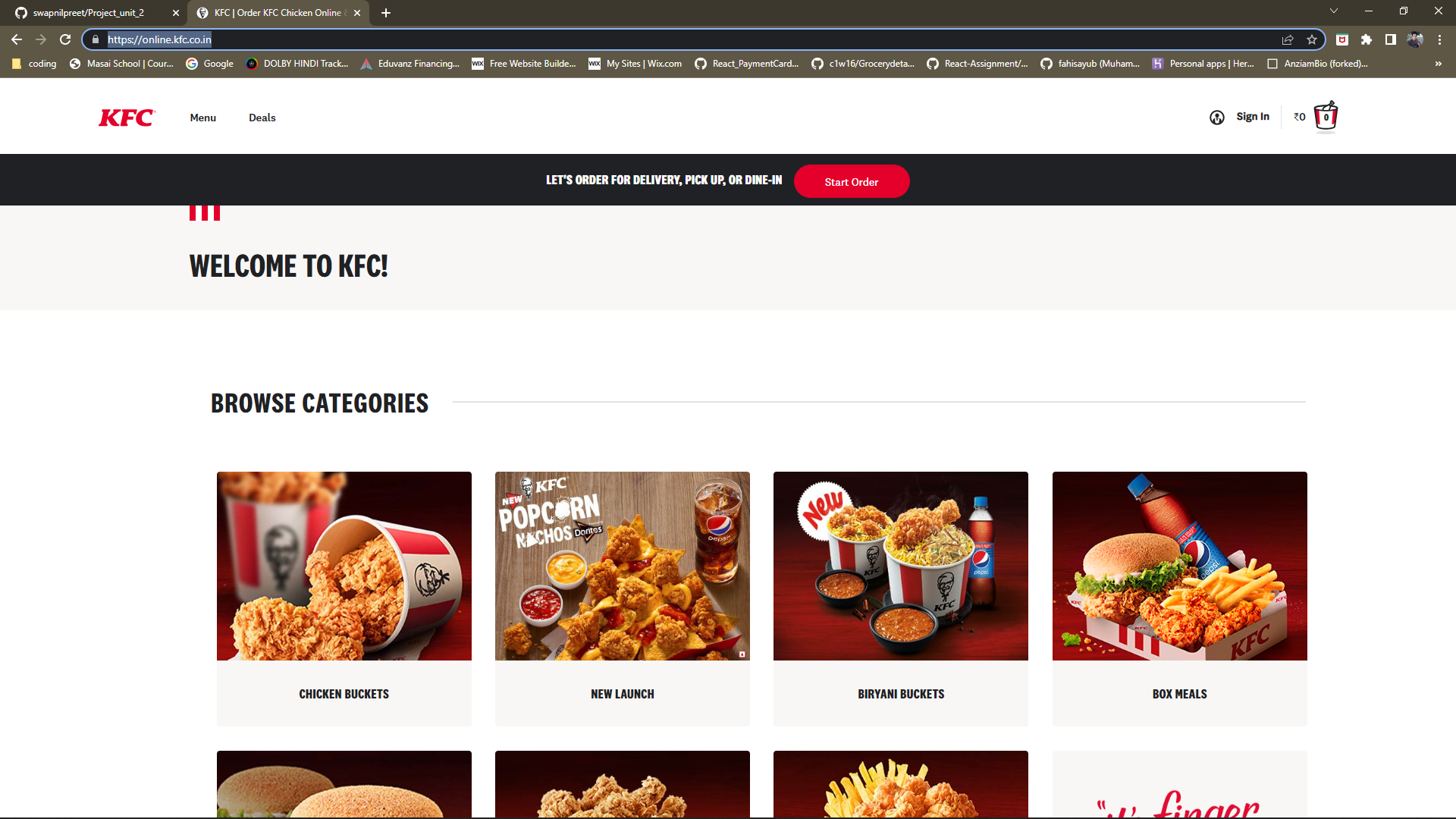The height and width of the screenshot is (819, 1456).
Task: Sign in to KFC account
Action: (1251, 117)
